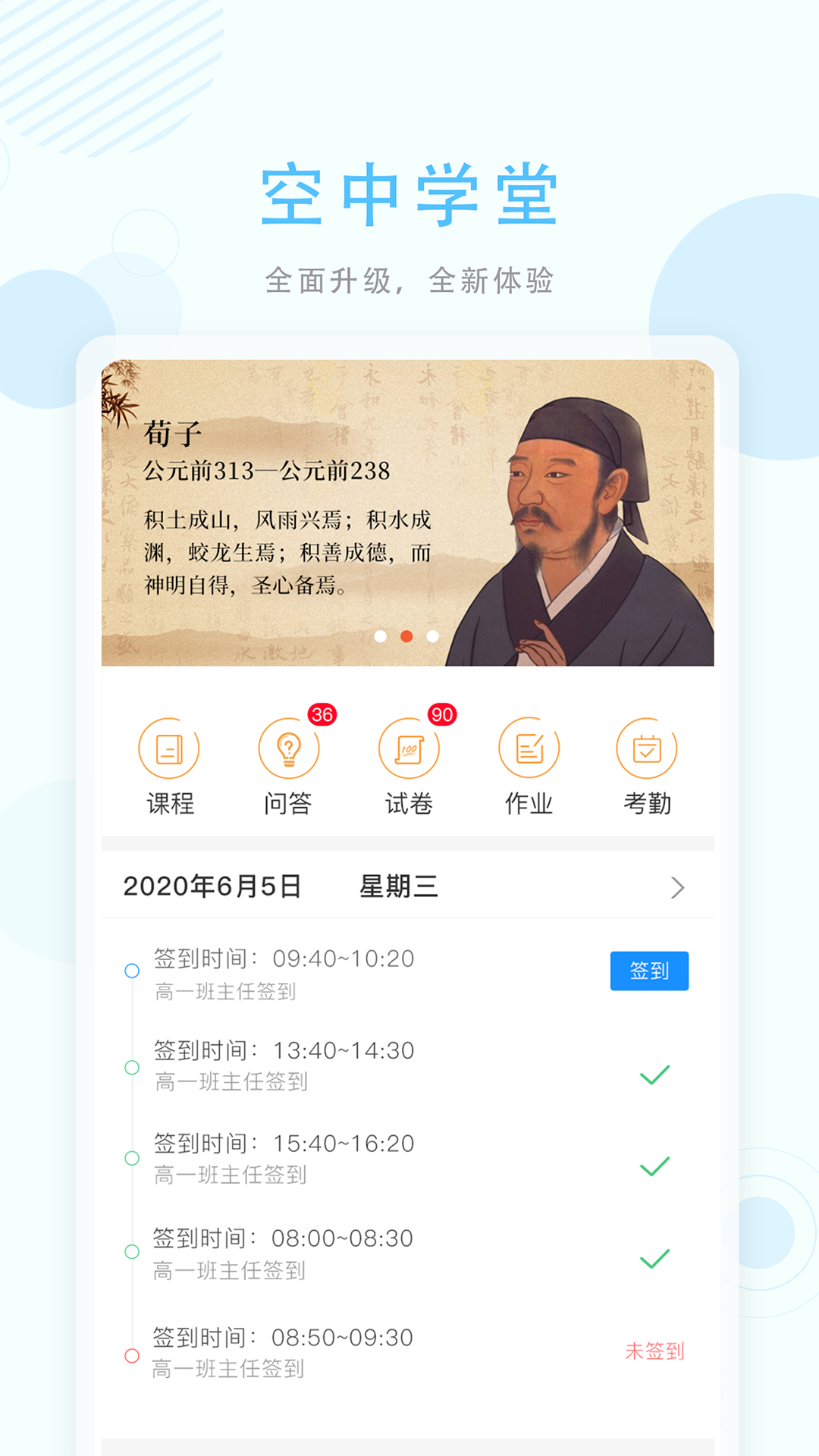819x1456 pixels.
Task: Select the active orange carousel dot
Action: pos(406,636)
